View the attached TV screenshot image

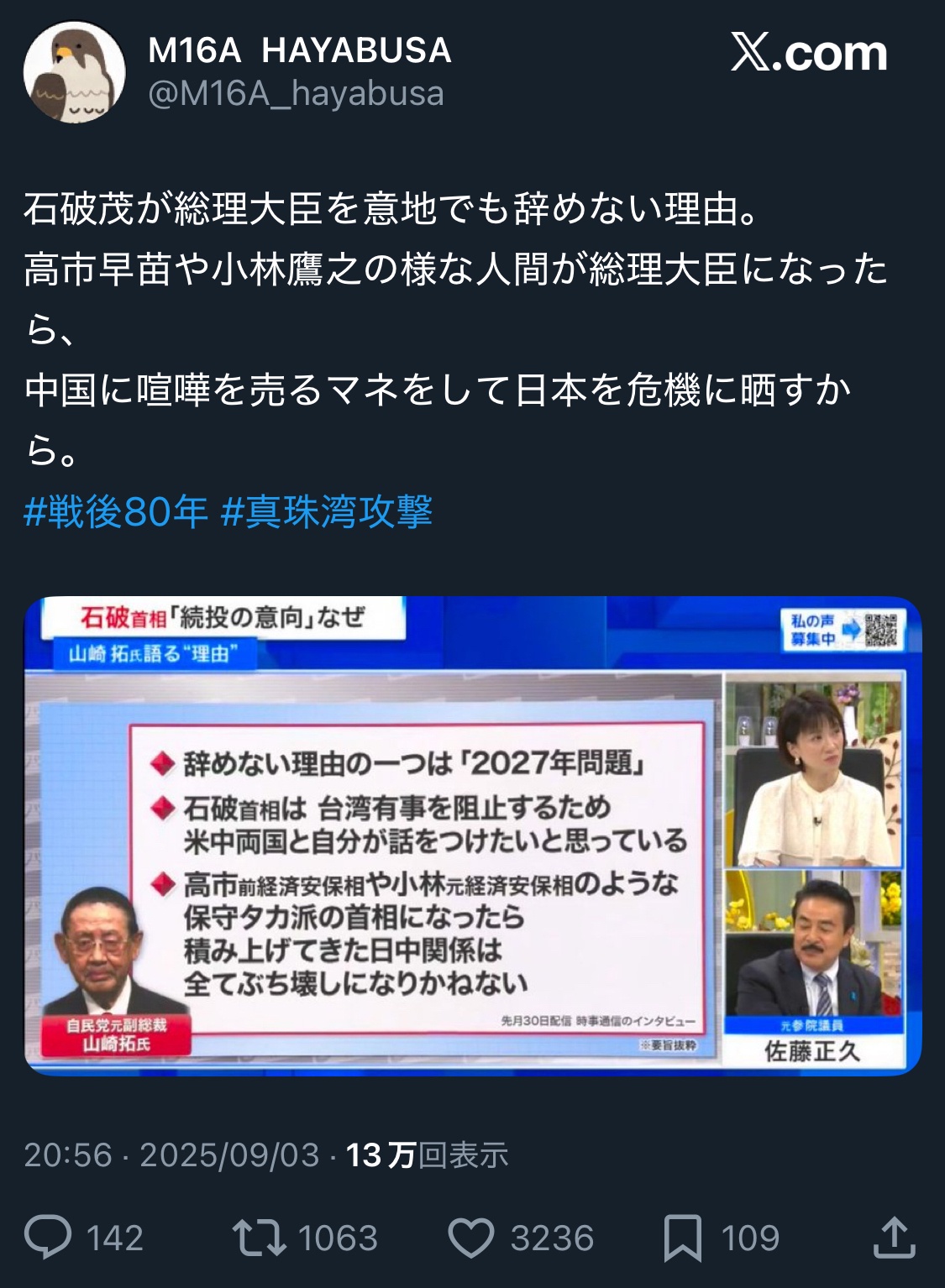[x=472, y=835]
